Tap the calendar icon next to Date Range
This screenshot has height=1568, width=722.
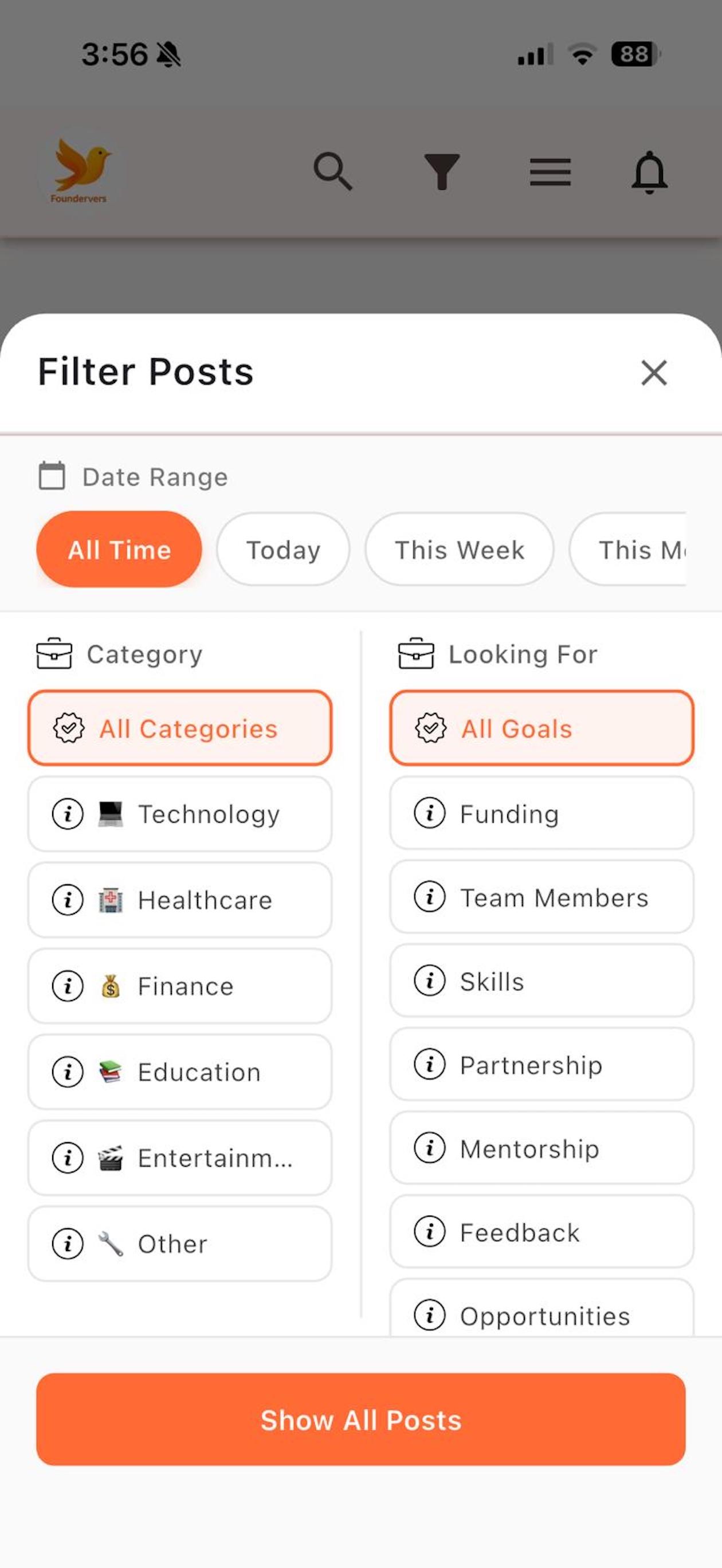52,476
